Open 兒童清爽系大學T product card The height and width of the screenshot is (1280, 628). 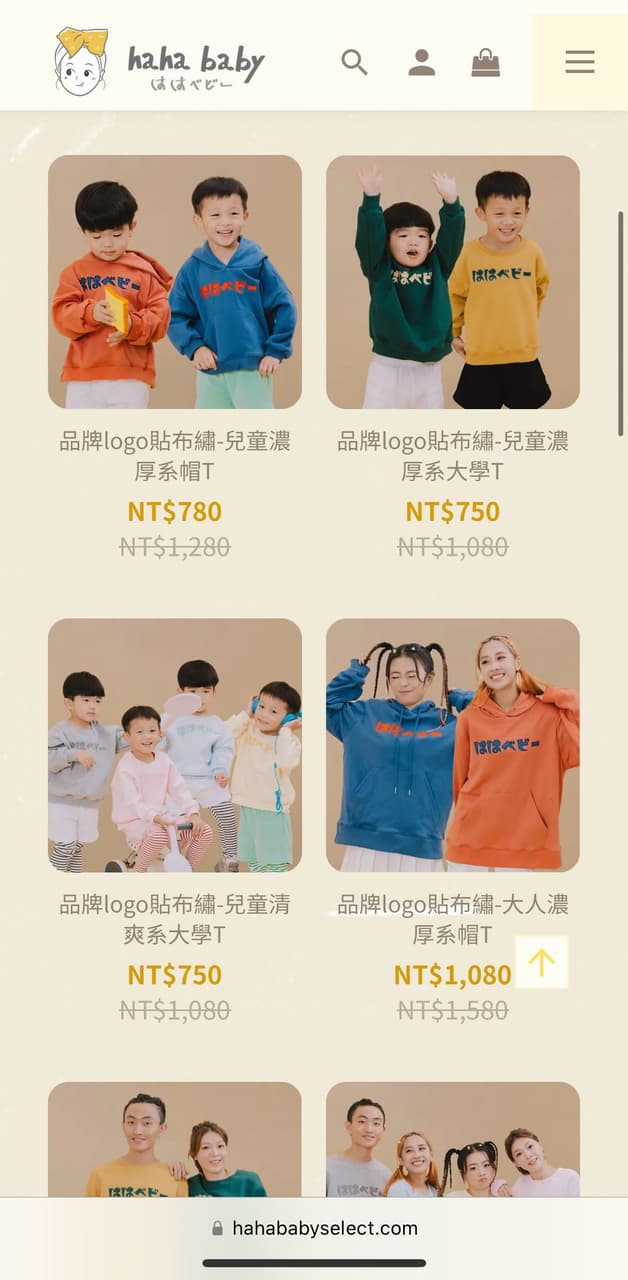175,745
